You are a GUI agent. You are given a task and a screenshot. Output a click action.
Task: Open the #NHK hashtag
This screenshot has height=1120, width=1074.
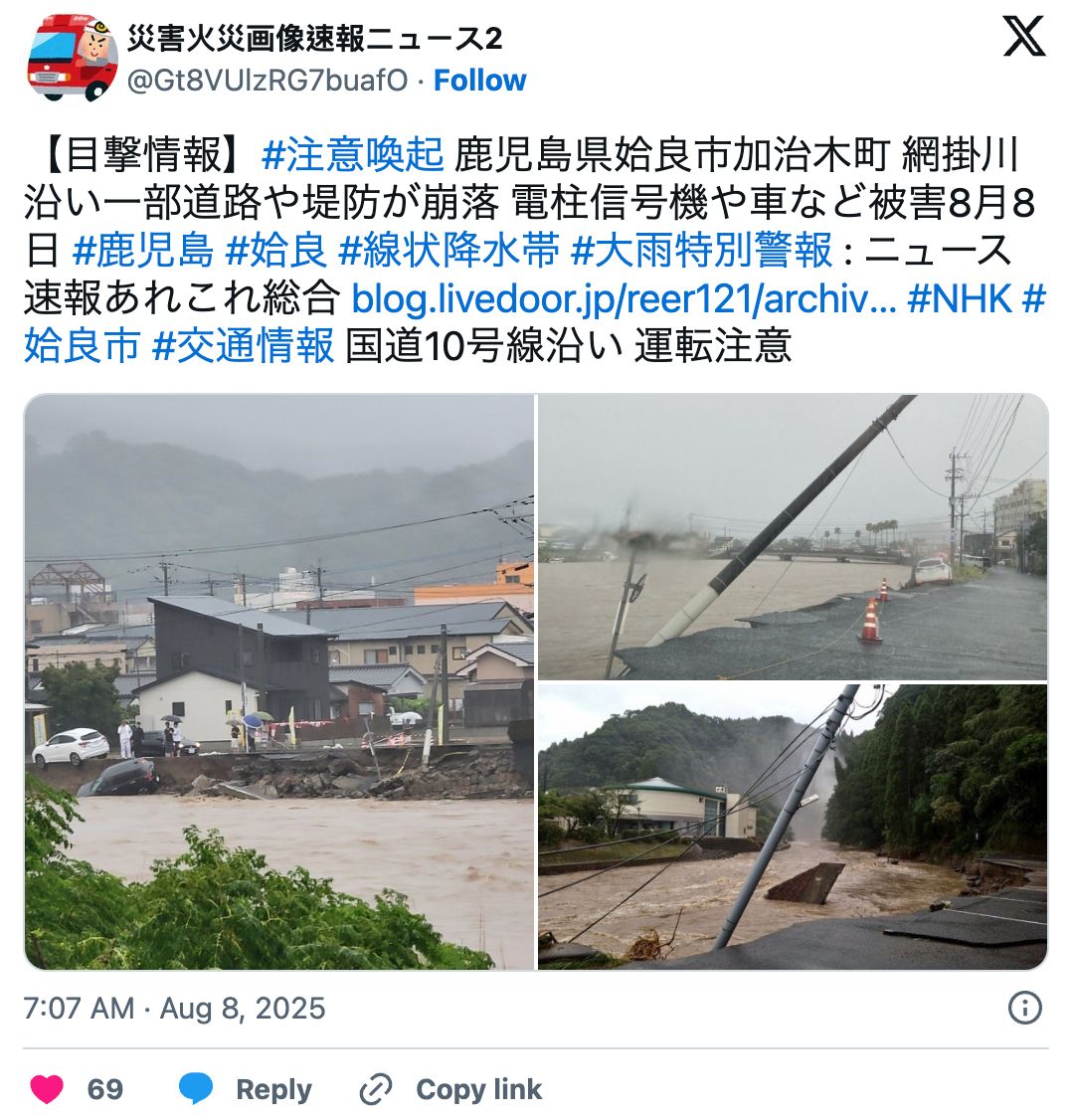click(960, 298)
